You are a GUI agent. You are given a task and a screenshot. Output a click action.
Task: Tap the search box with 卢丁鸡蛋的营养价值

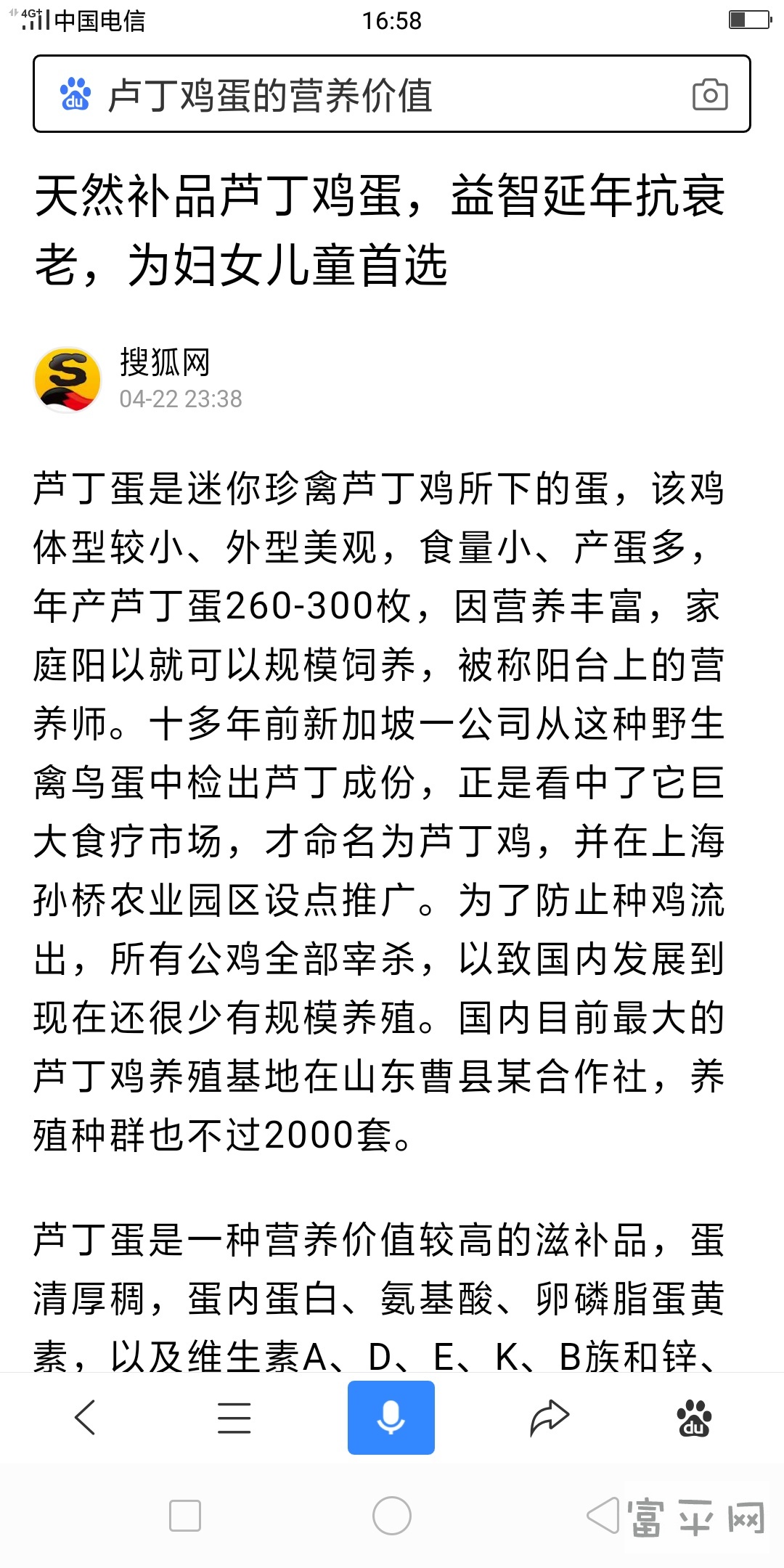coord(391,94)
